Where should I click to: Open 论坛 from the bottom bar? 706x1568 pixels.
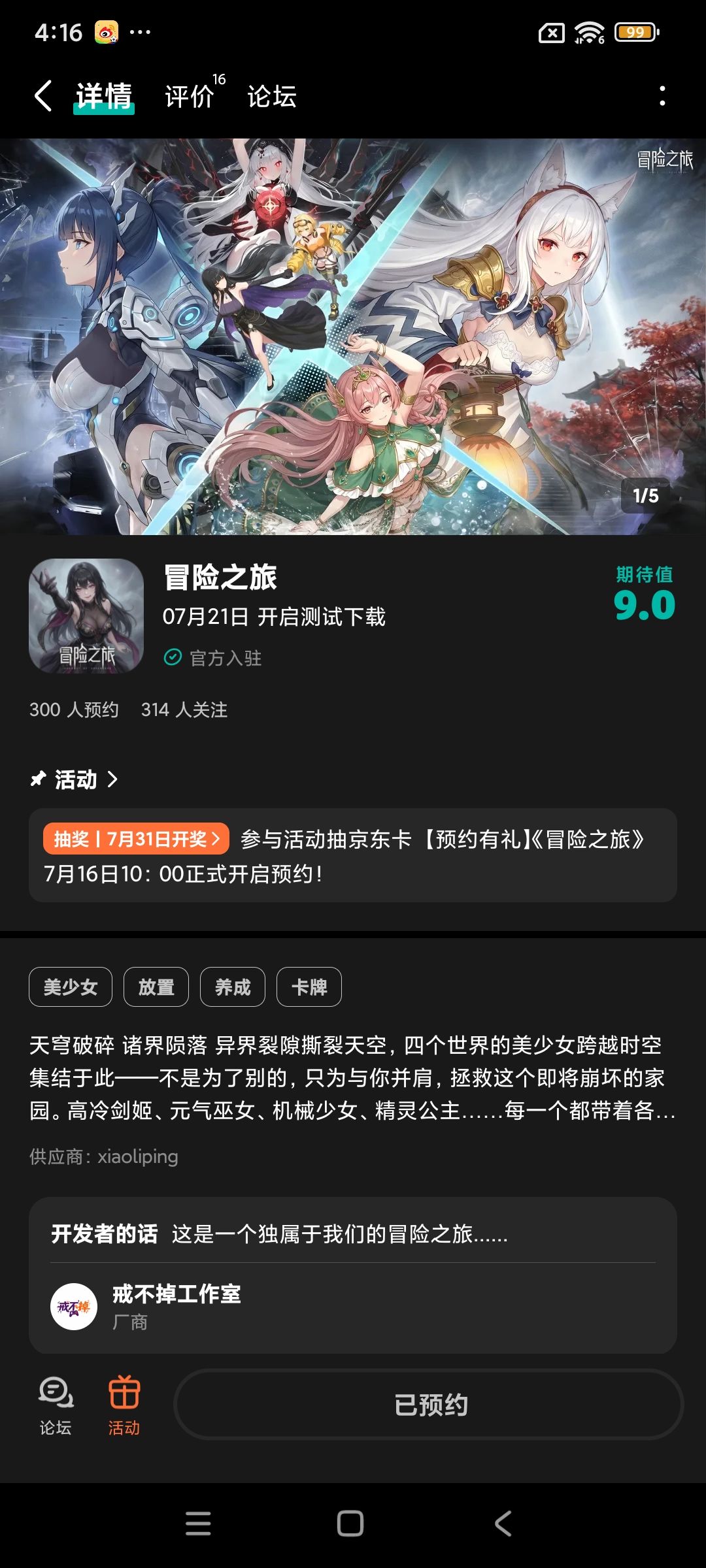[x=56, y=1406]
